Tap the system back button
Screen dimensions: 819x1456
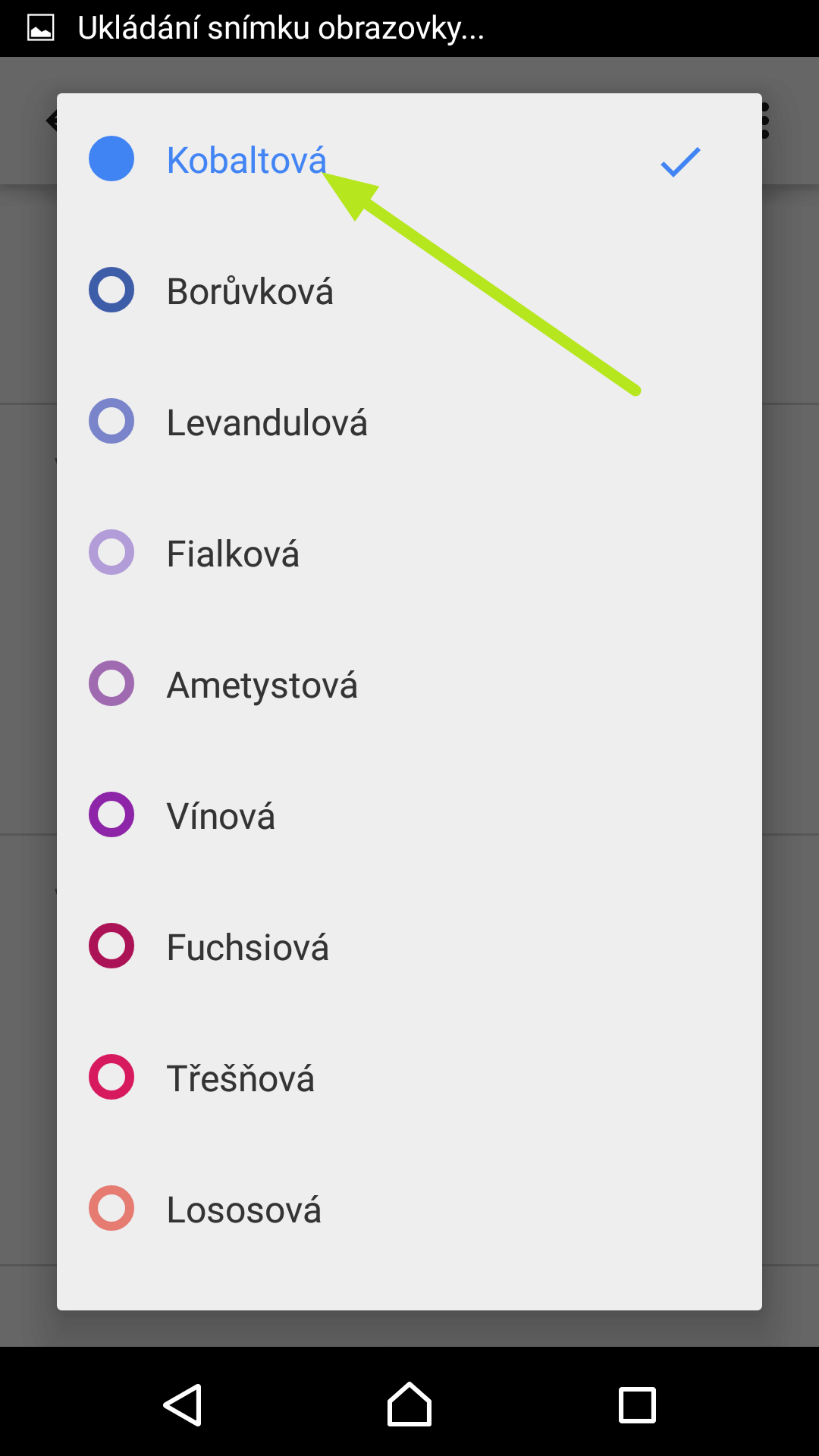[x=183, y=1404]
